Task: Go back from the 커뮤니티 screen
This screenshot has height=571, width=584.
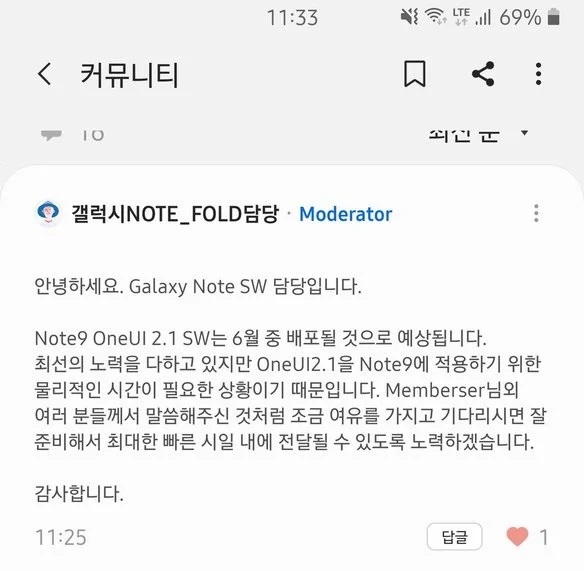Action: [x=44, y=74]
